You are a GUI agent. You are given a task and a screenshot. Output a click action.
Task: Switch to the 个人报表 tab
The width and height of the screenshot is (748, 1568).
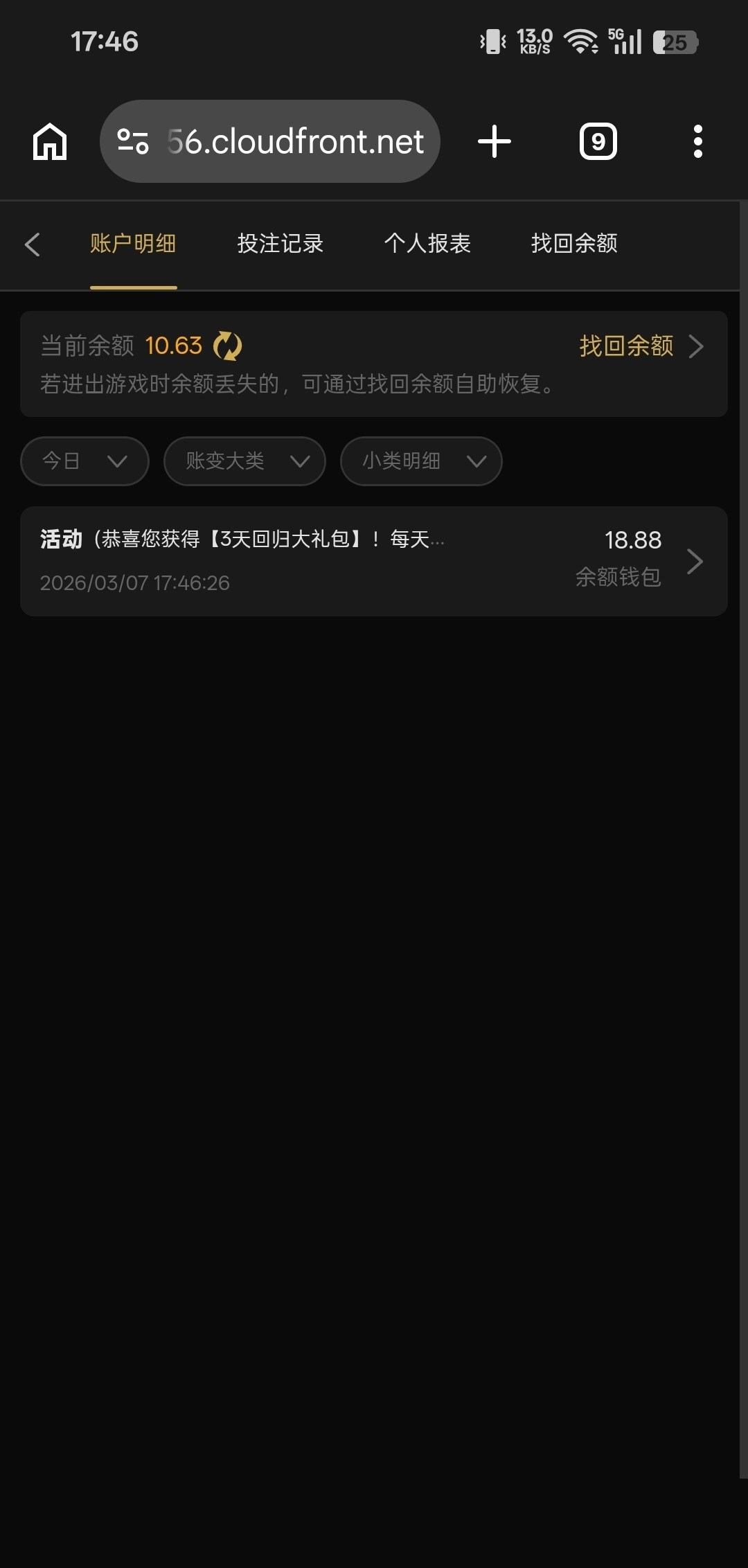click(427, 244)
